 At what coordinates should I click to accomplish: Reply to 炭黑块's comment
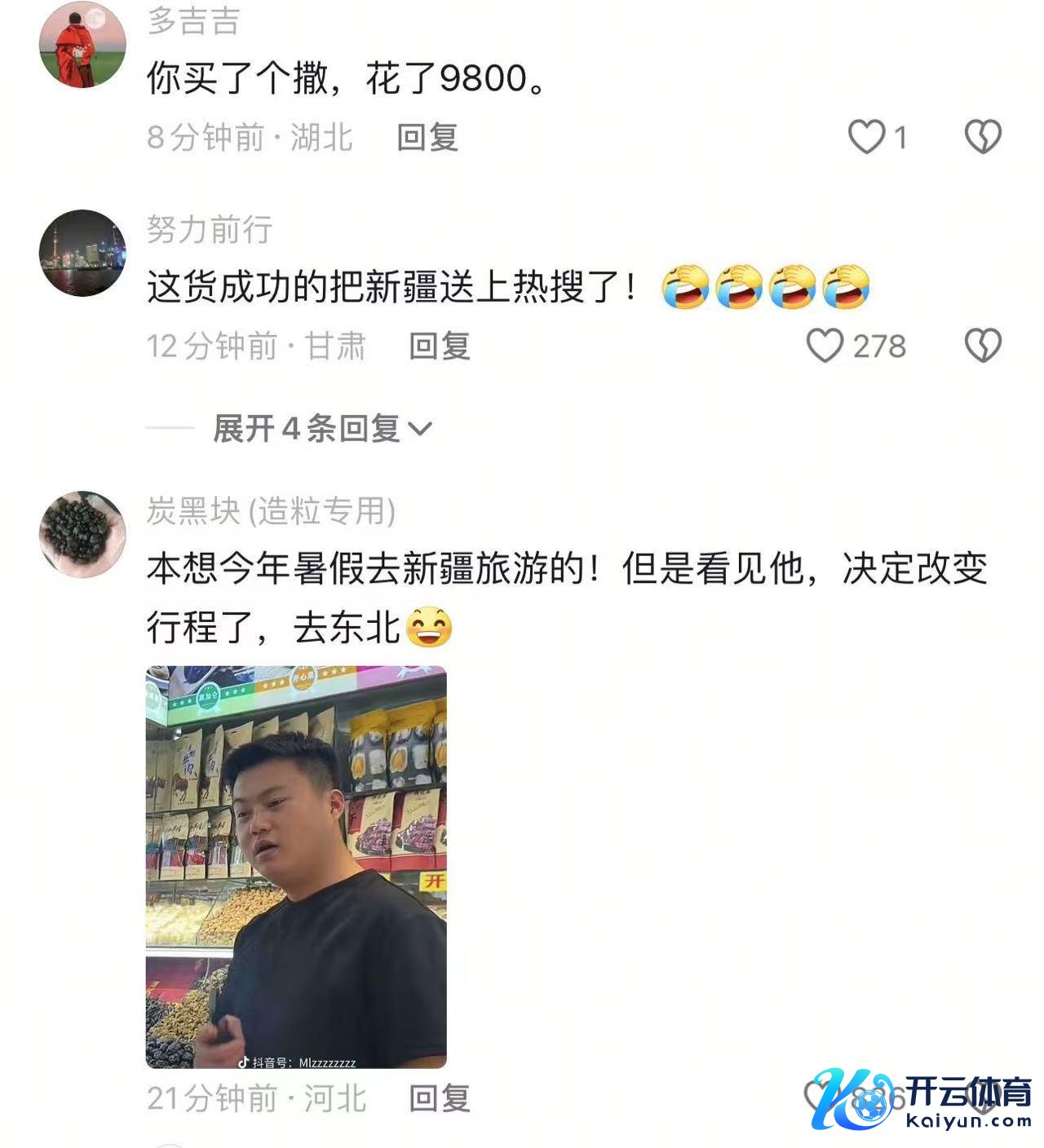point(440,1098)
